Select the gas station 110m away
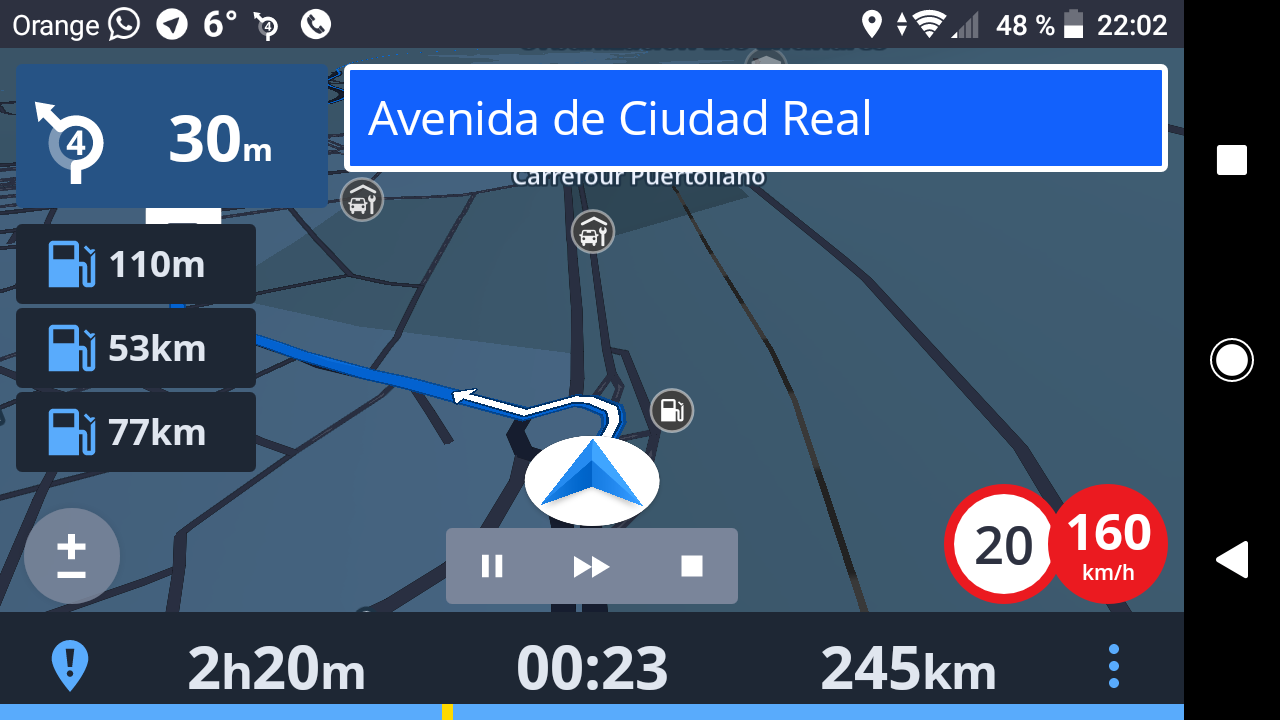The height and width of the screenshot is (720, 1280). (x=136, y=265)
